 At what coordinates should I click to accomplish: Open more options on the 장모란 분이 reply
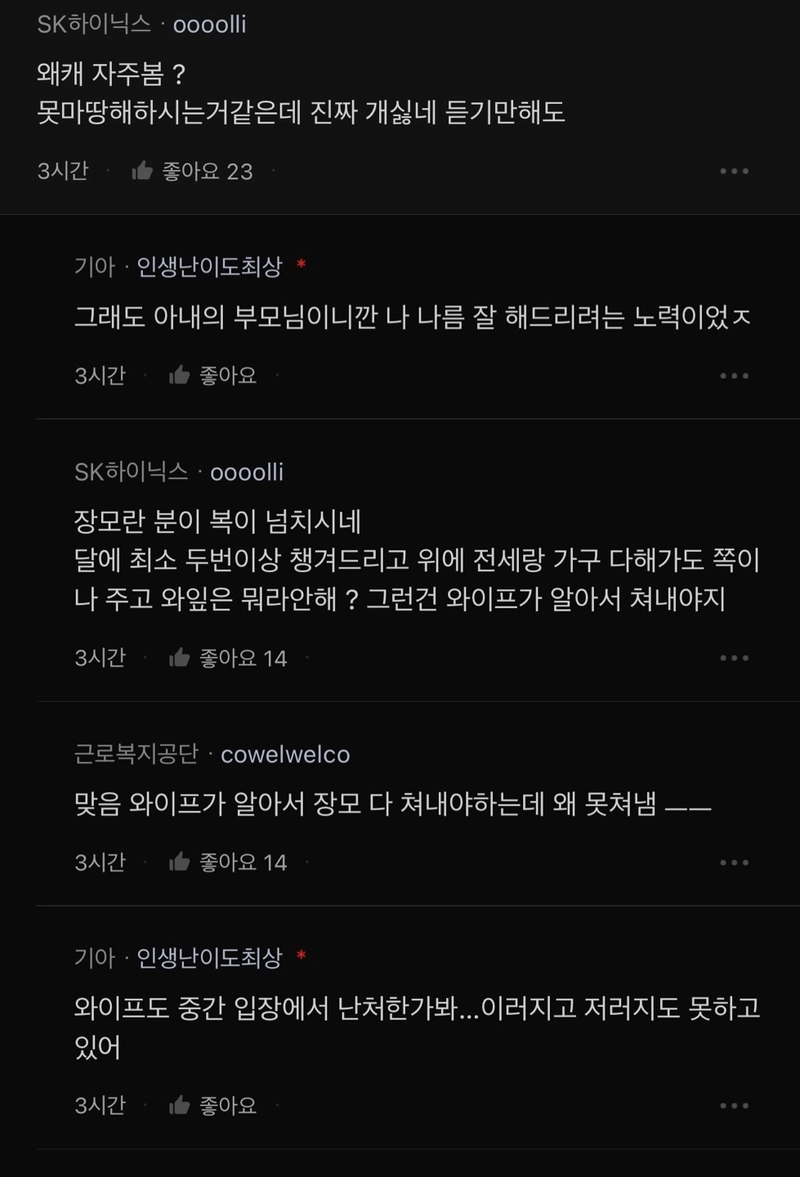pyautogui.click(x=734, y=658)
